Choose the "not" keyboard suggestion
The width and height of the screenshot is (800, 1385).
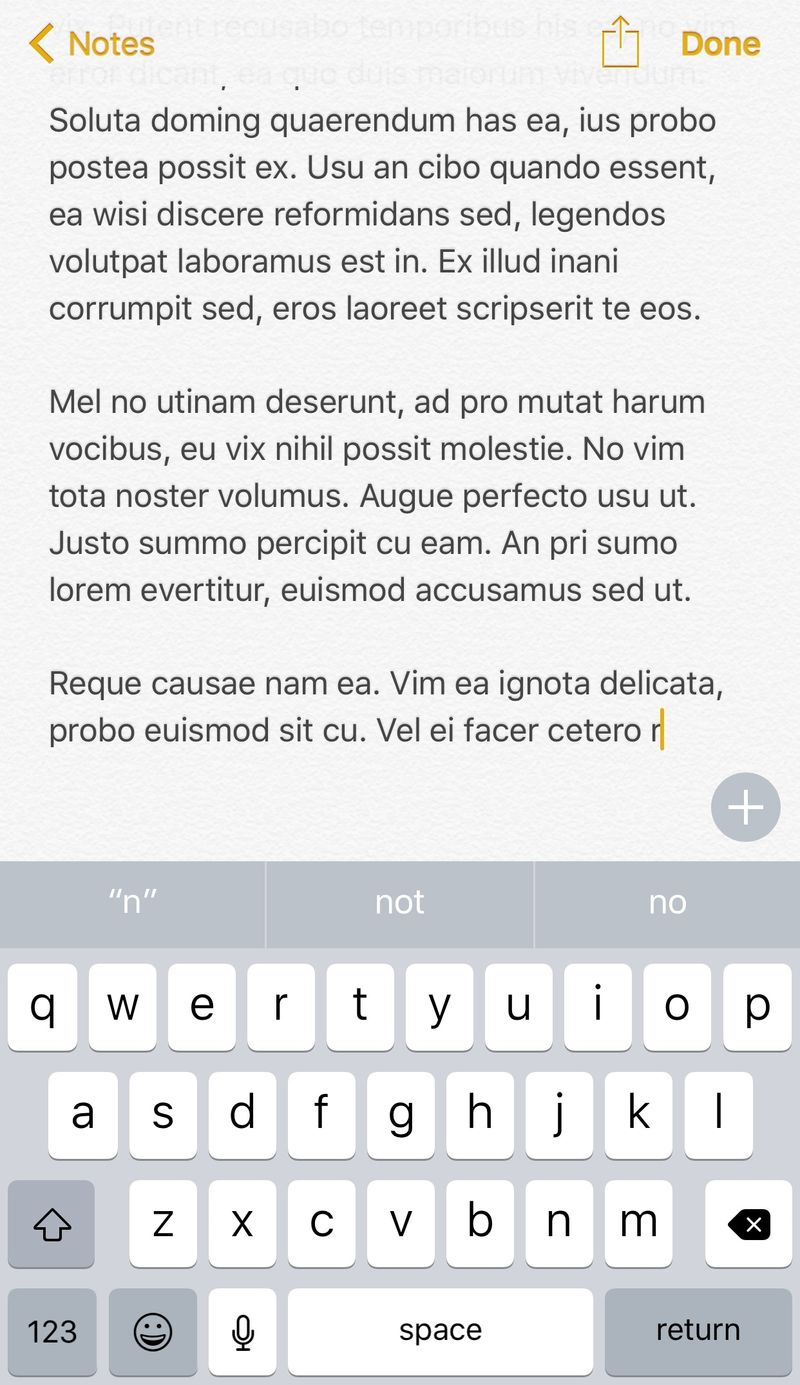[x=400, y=903]
